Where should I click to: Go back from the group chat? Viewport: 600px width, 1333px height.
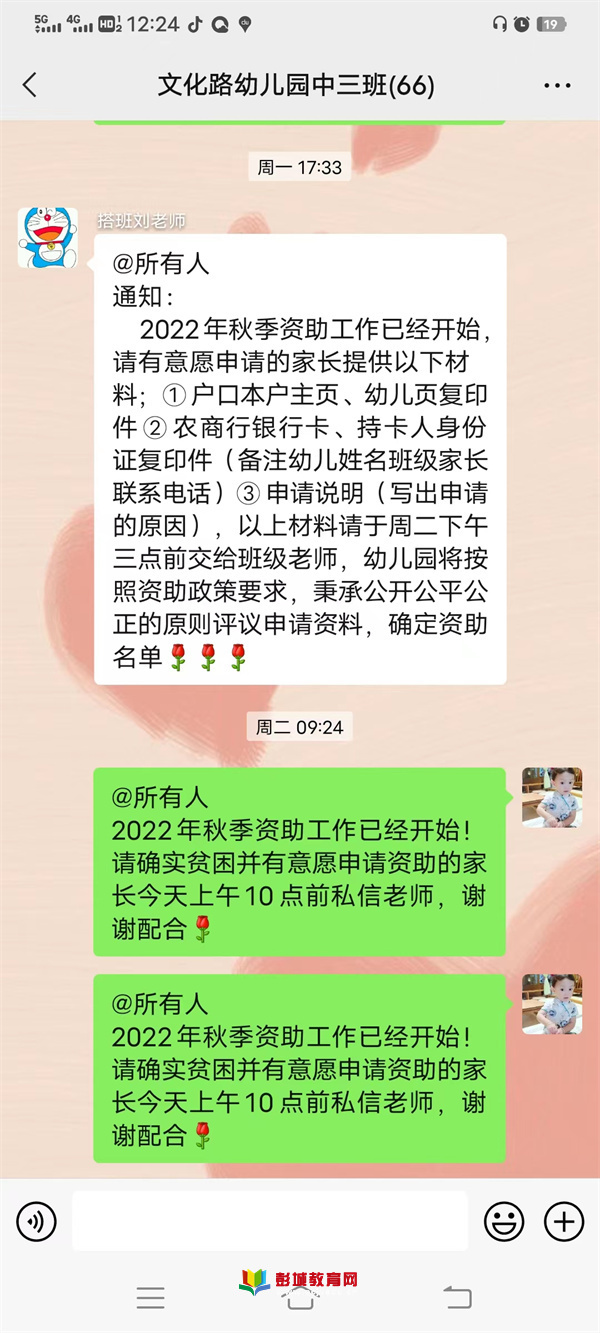[x=30, y=85]
